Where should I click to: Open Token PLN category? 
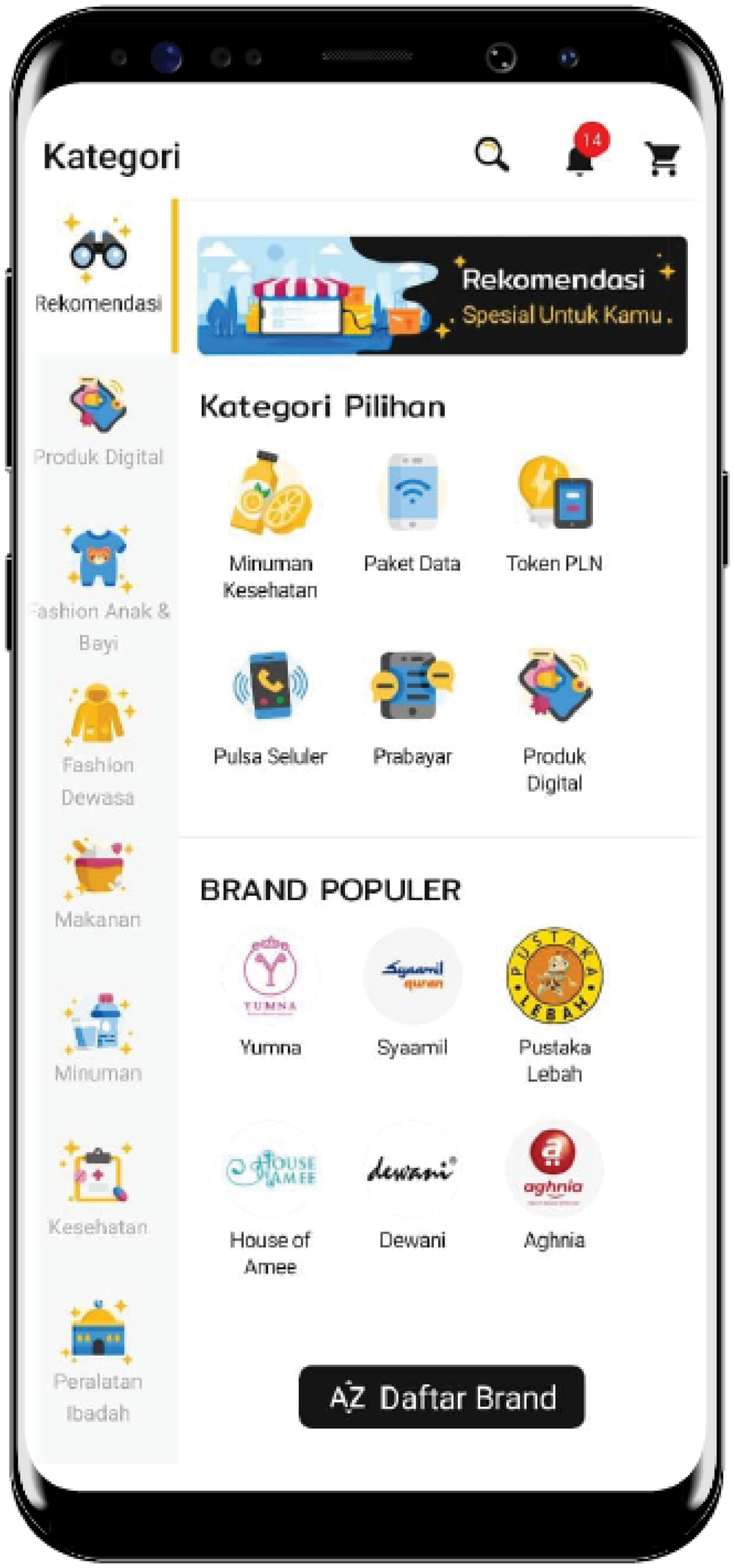554,512
